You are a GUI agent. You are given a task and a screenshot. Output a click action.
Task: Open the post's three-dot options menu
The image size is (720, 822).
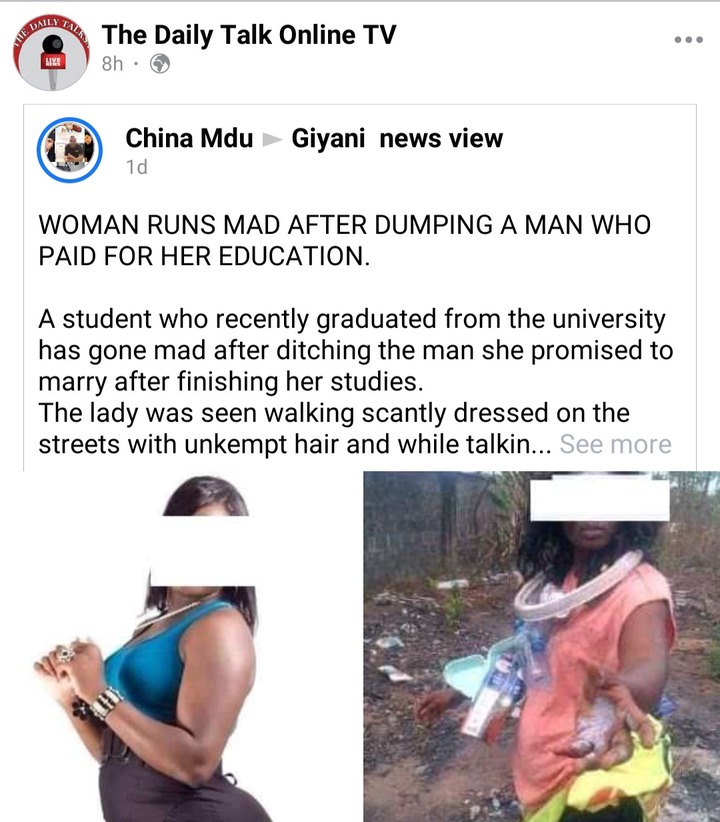pos(688,40)
